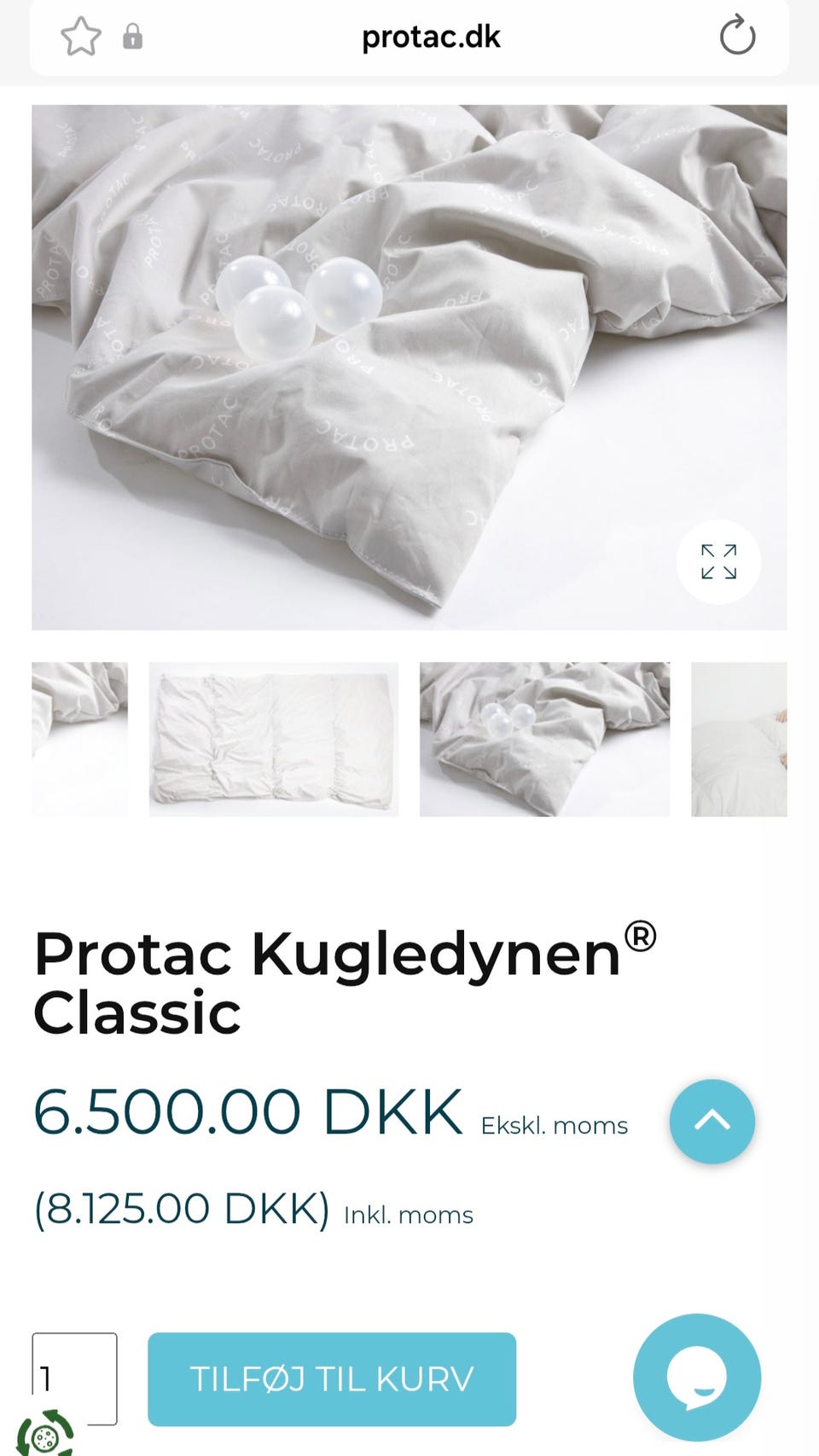Edit the quantity field

(74, 1378)
